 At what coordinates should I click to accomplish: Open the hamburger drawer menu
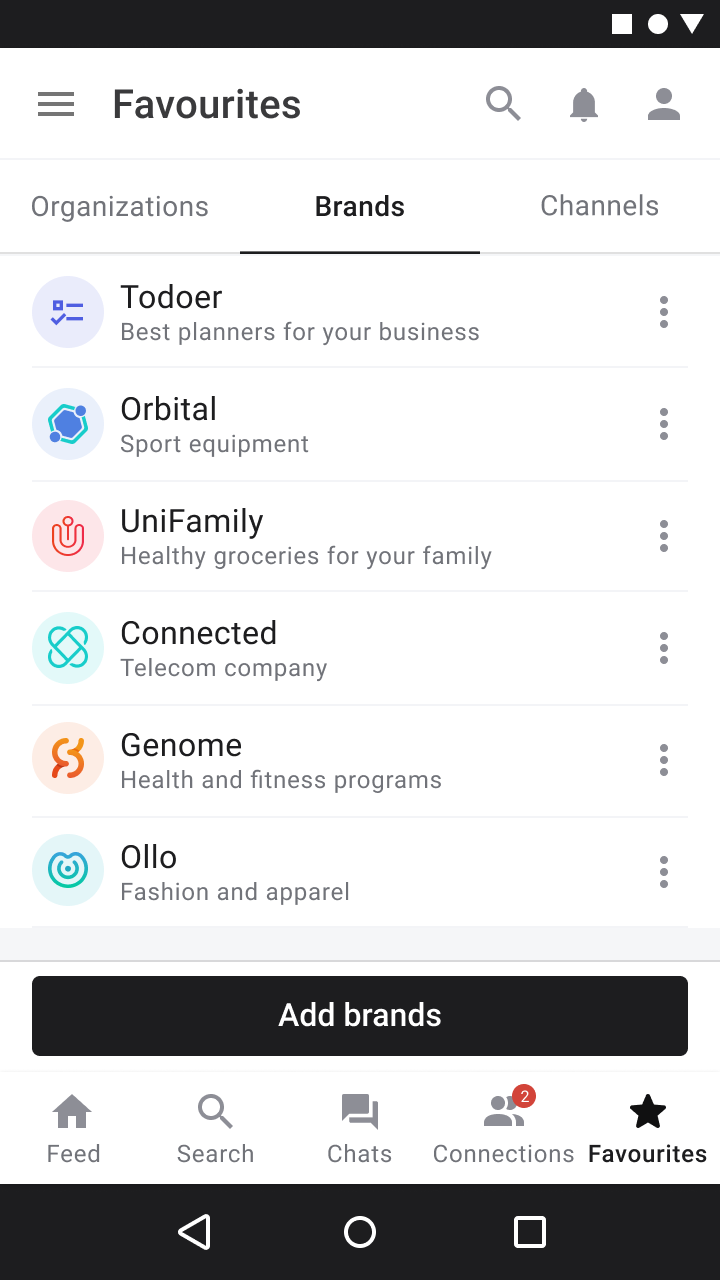(x=56, y=104)
